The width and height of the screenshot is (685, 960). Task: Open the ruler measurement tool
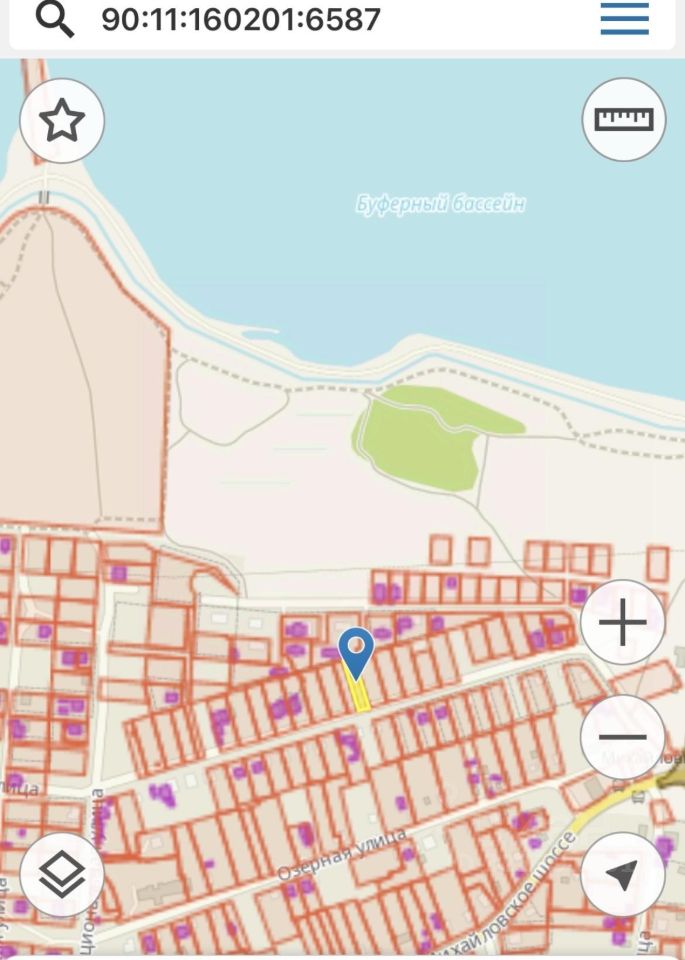[623, 119]
